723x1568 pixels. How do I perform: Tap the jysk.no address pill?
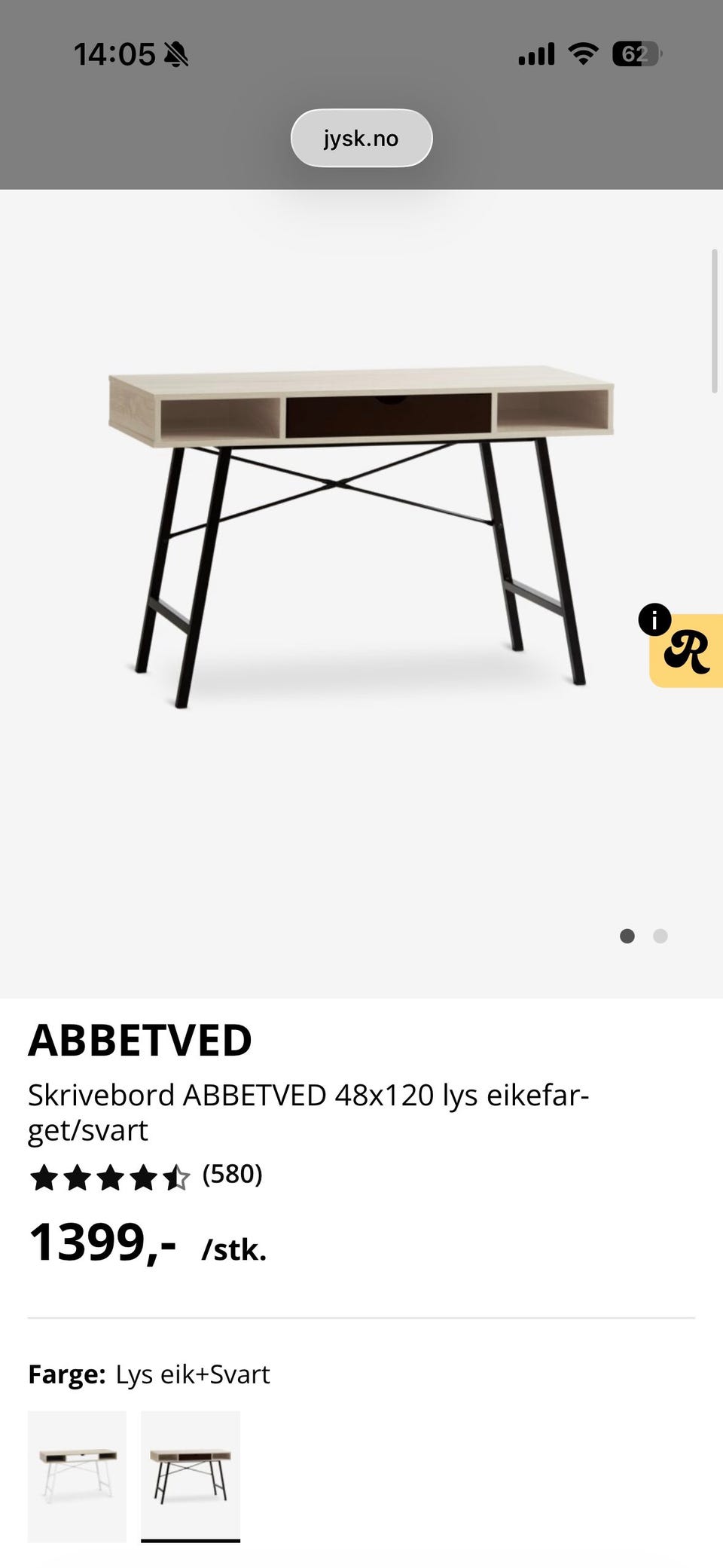click(361, 138)
